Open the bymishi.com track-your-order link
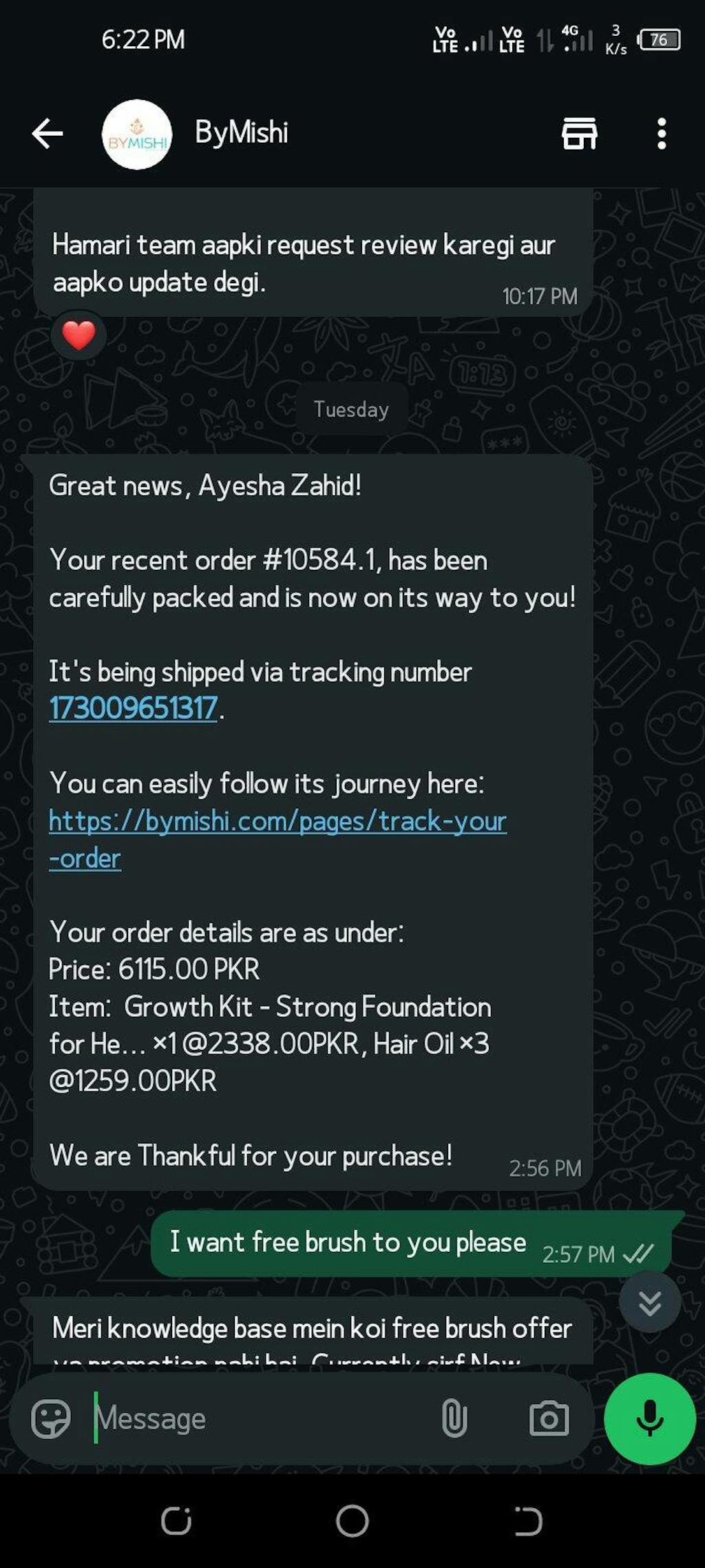The width and height of the screenshot is (705, 1568). coord(277,822)
